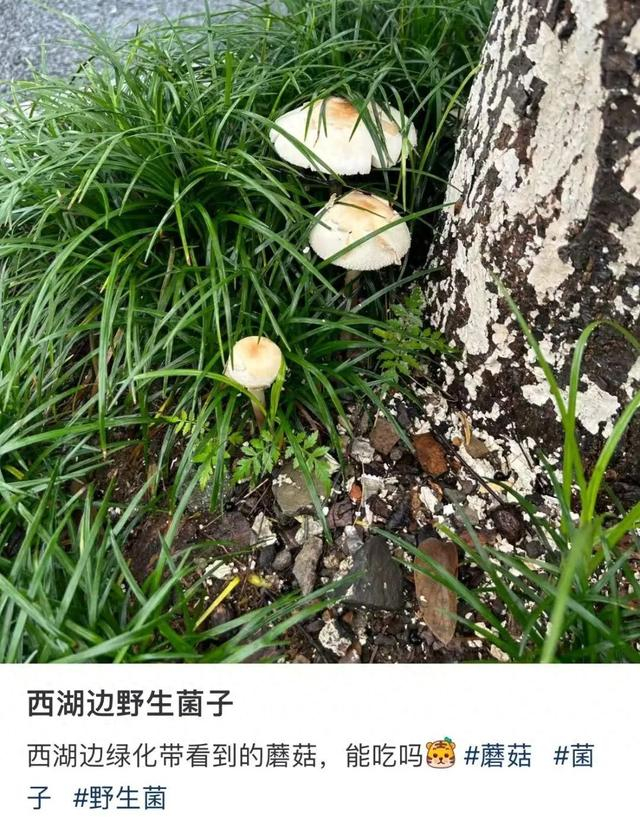The image size is (640, 834).
Task: View the mushroom photo full screen
Action: (320, 330)
